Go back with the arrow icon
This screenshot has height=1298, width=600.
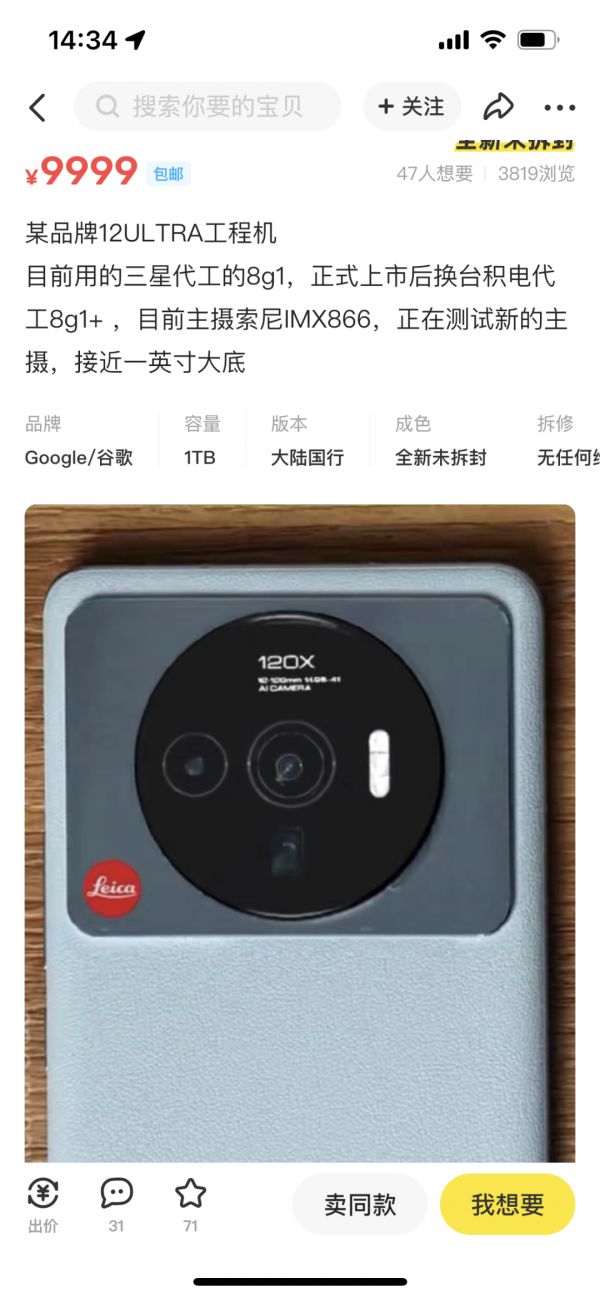pyautogui.click(x=37, y=107)
